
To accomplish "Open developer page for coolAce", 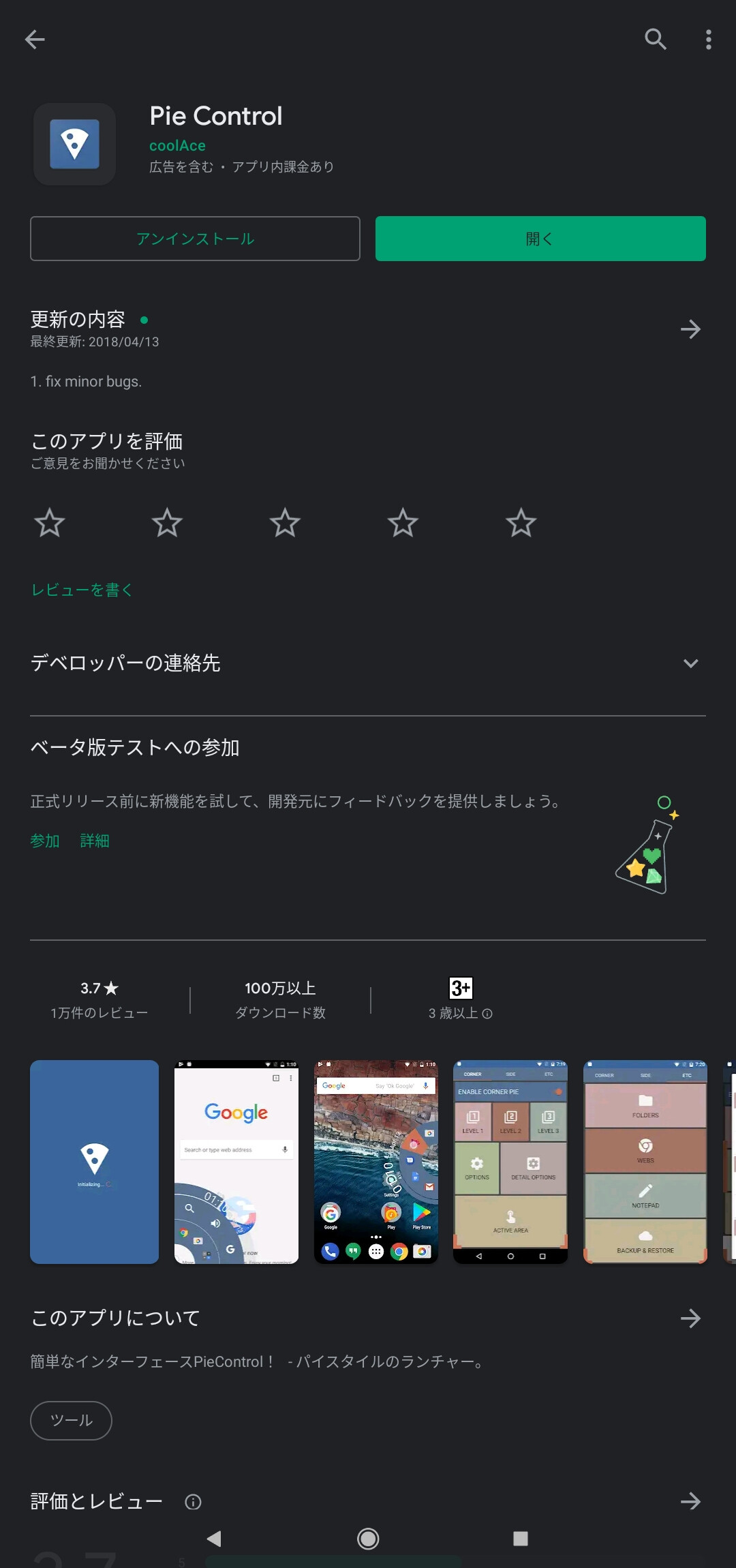I will [x=177, y=145].
